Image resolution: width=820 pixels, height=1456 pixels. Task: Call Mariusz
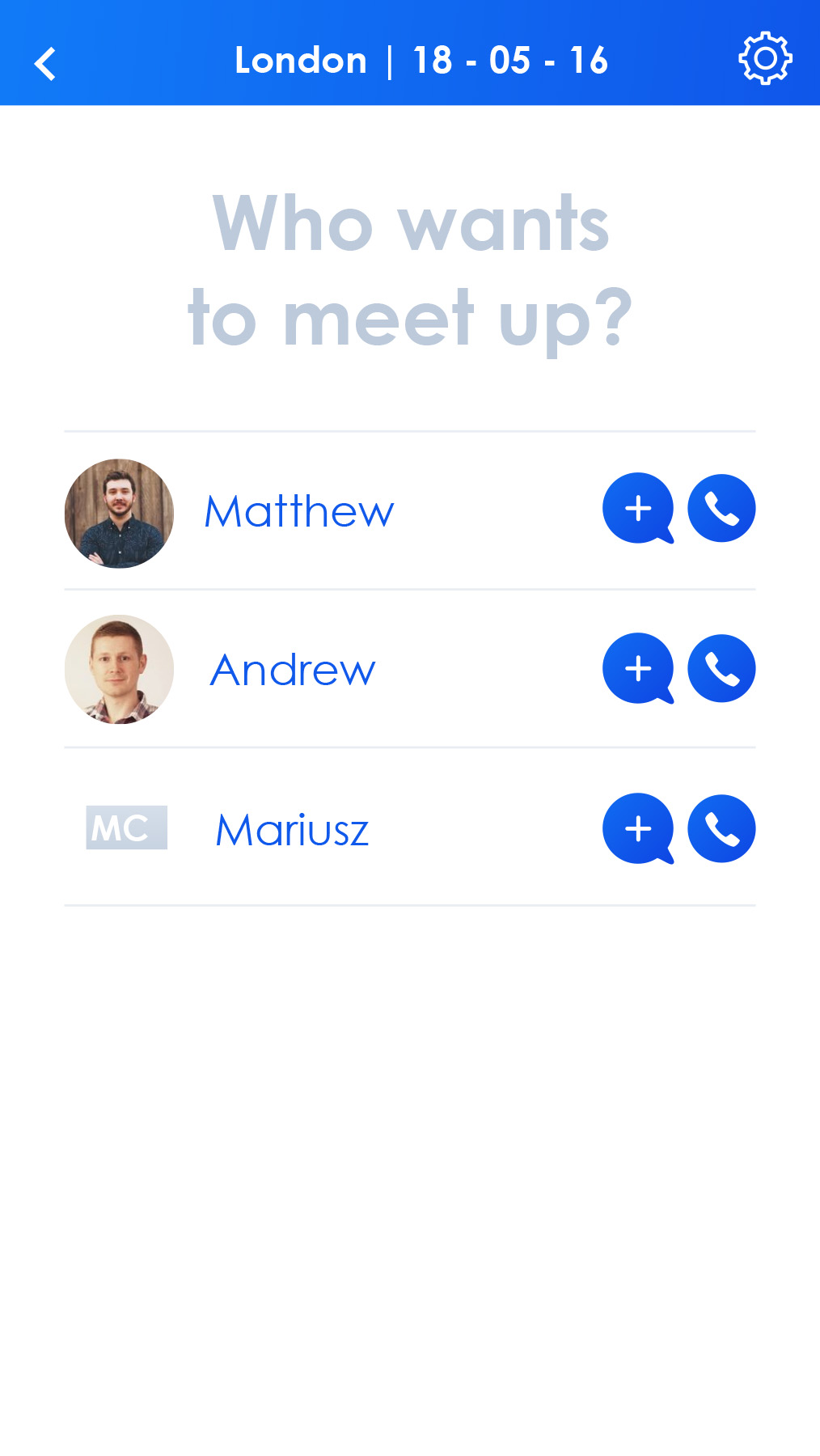(x=721, y=828)
